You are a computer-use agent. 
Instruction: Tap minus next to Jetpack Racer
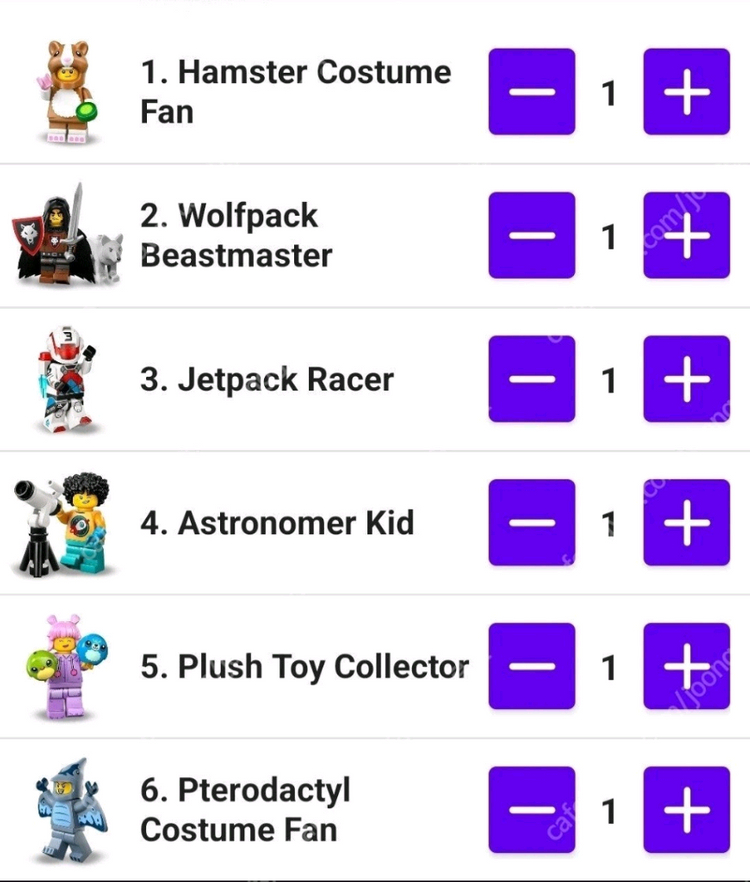pyautogui.click(x=532, y=379)
